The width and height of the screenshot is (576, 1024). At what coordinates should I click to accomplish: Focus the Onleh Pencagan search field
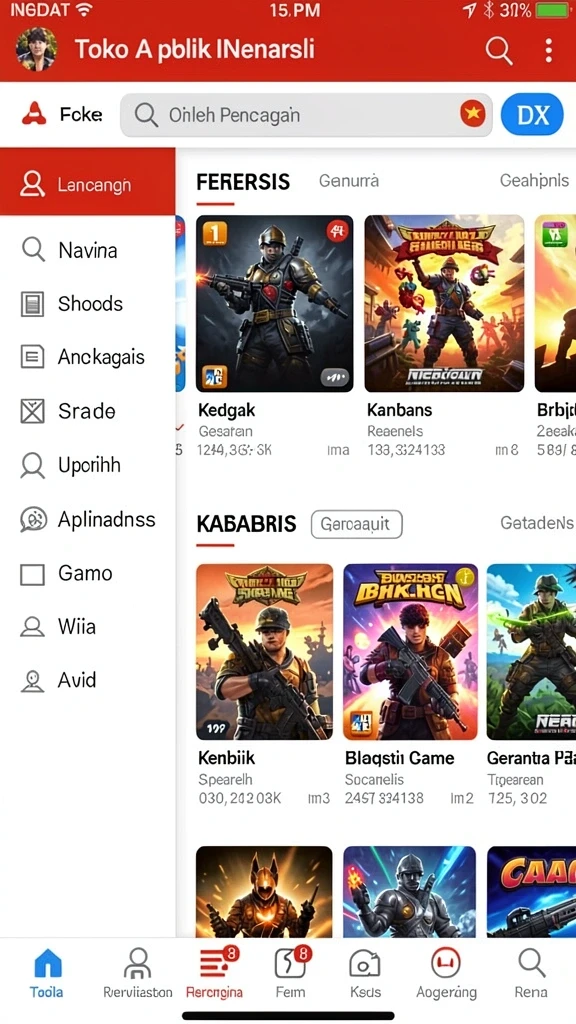tap(306, 115)
